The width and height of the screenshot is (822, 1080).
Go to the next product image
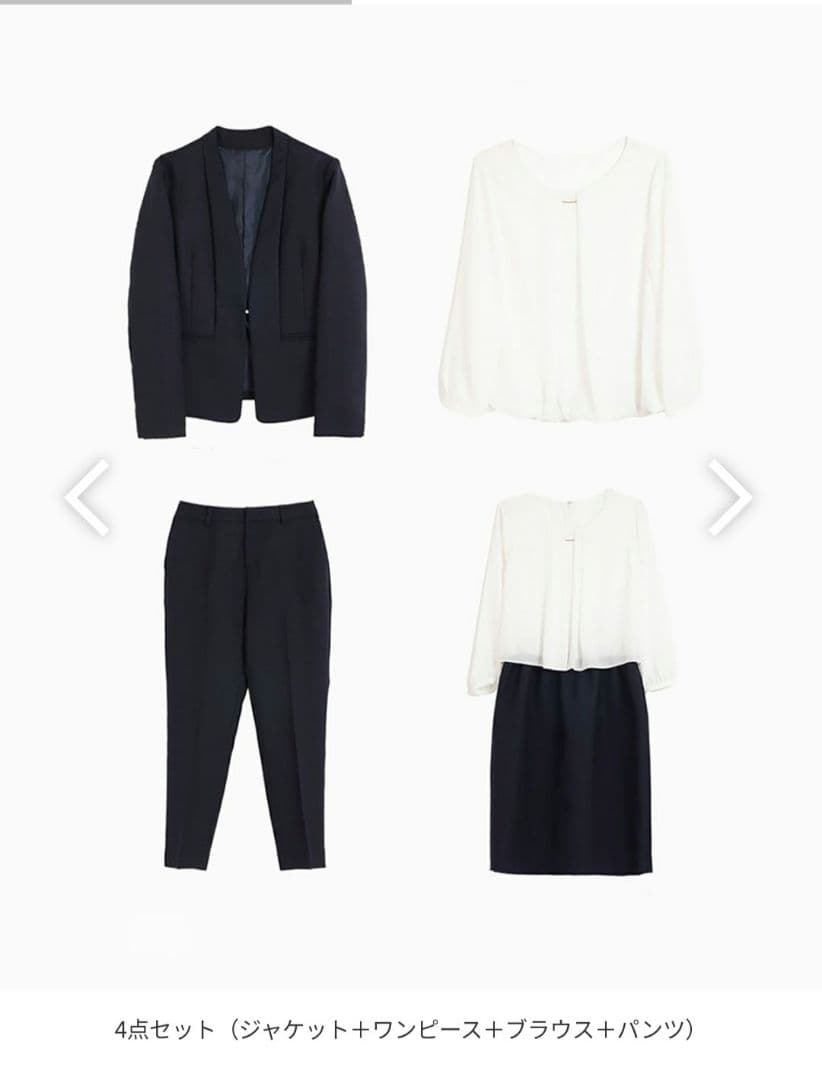730,497
